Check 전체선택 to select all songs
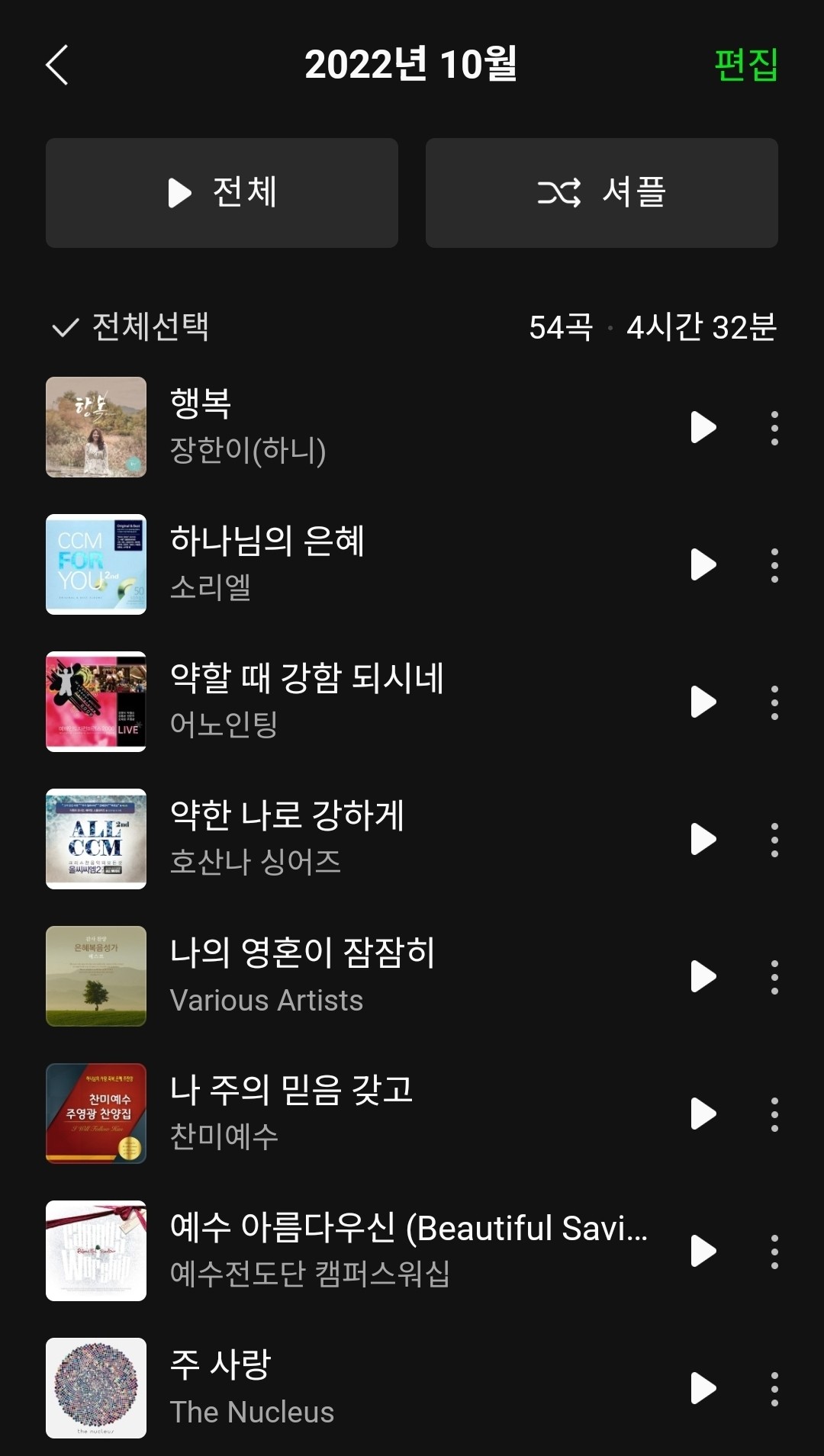The image size is (824, 1456). click(130, 327)
